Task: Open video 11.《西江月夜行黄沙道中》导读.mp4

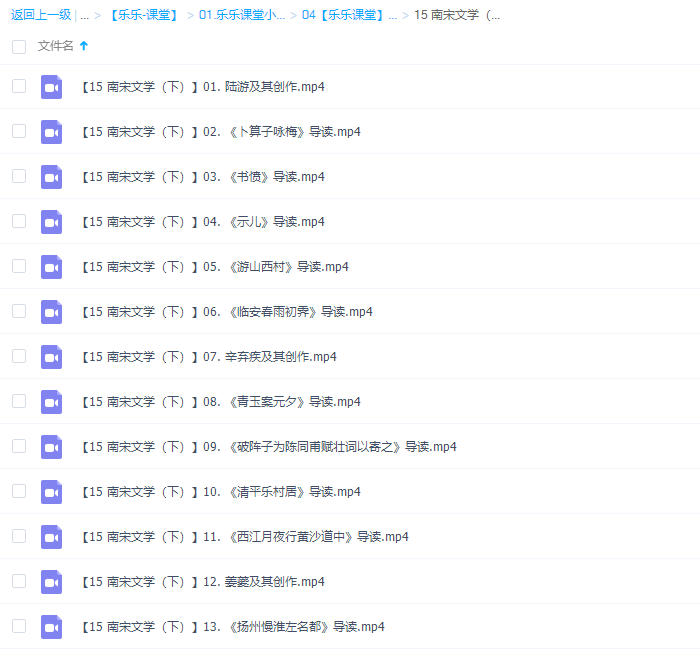Action: (245, 537)
